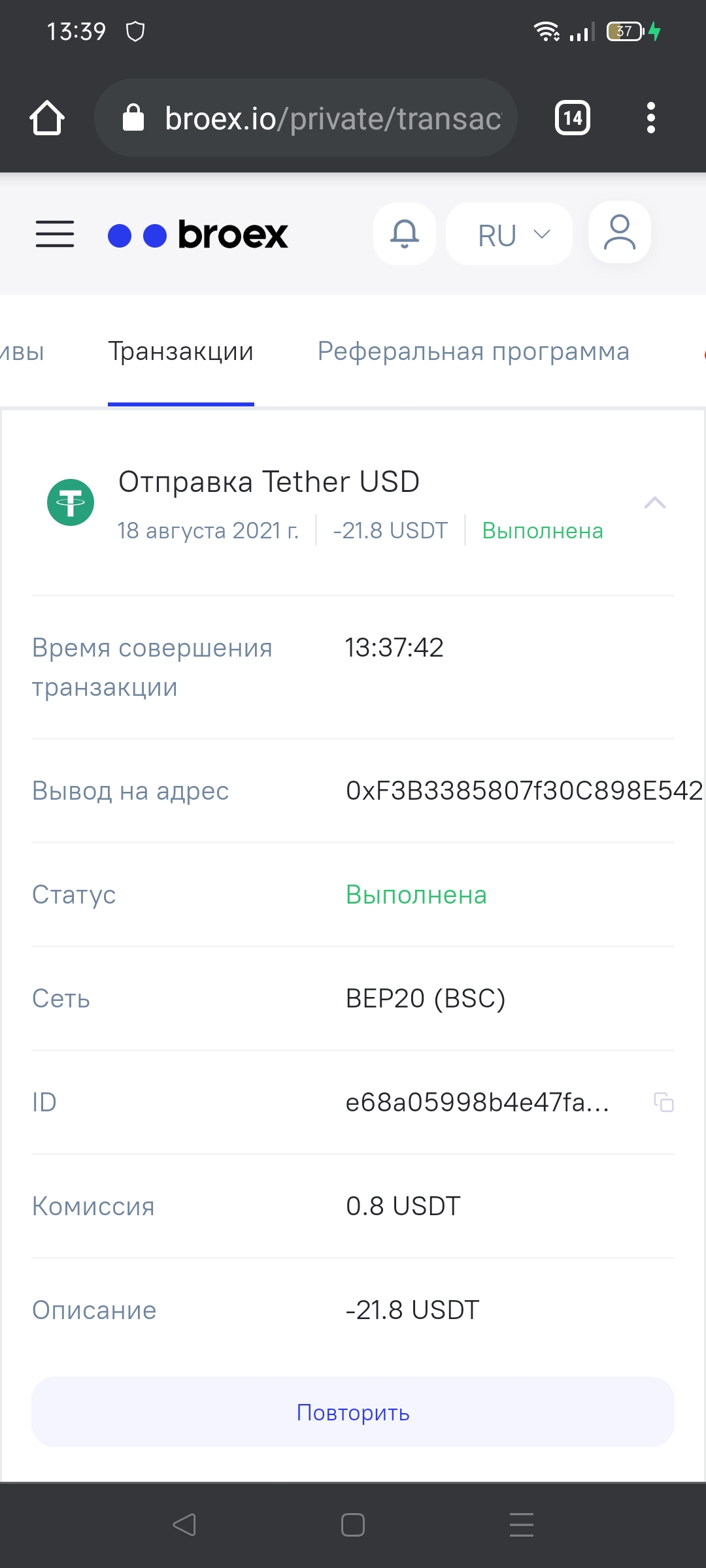Tap the Повторить button

[x=353, y=1412]
